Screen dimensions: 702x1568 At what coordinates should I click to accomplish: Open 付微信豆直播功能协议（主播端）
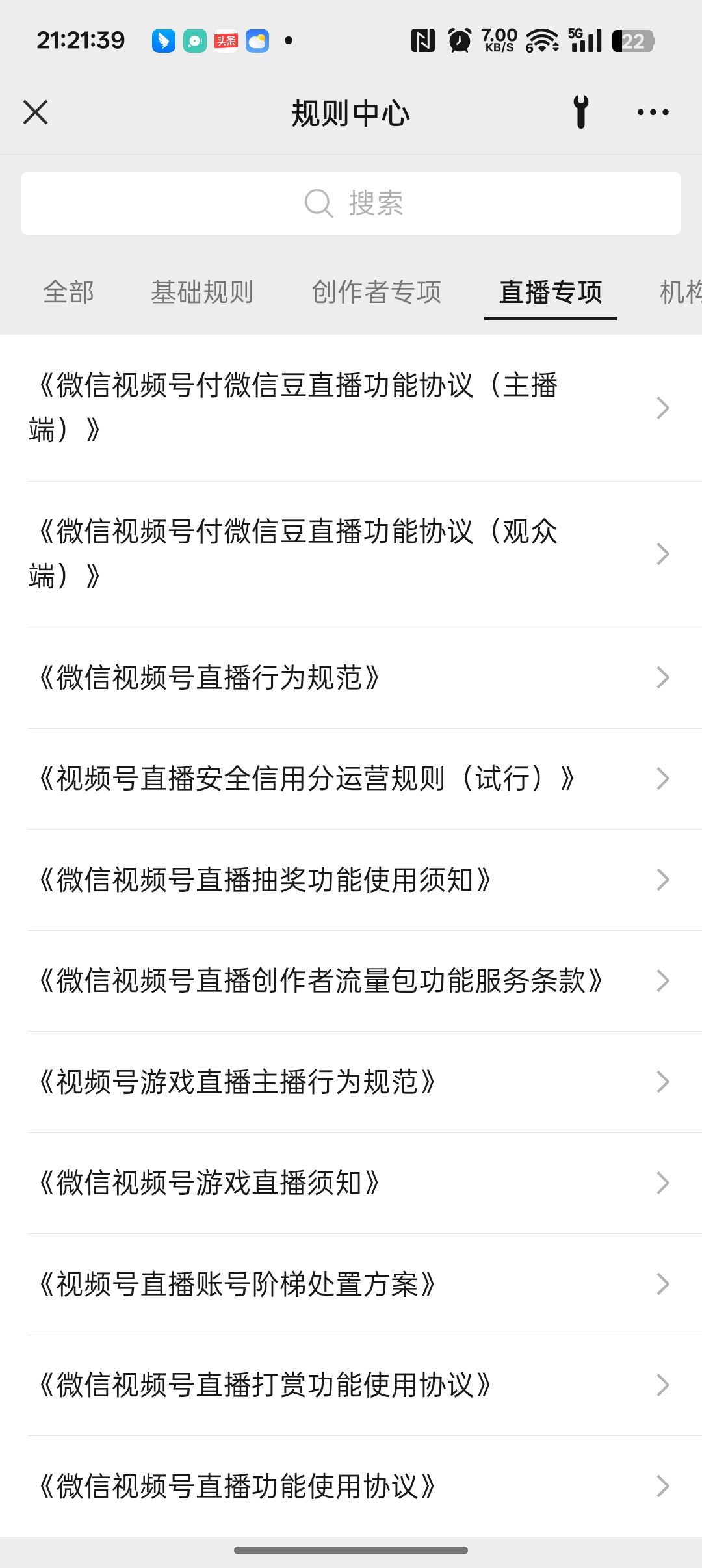pyautogui.click(x=351, y=408)
